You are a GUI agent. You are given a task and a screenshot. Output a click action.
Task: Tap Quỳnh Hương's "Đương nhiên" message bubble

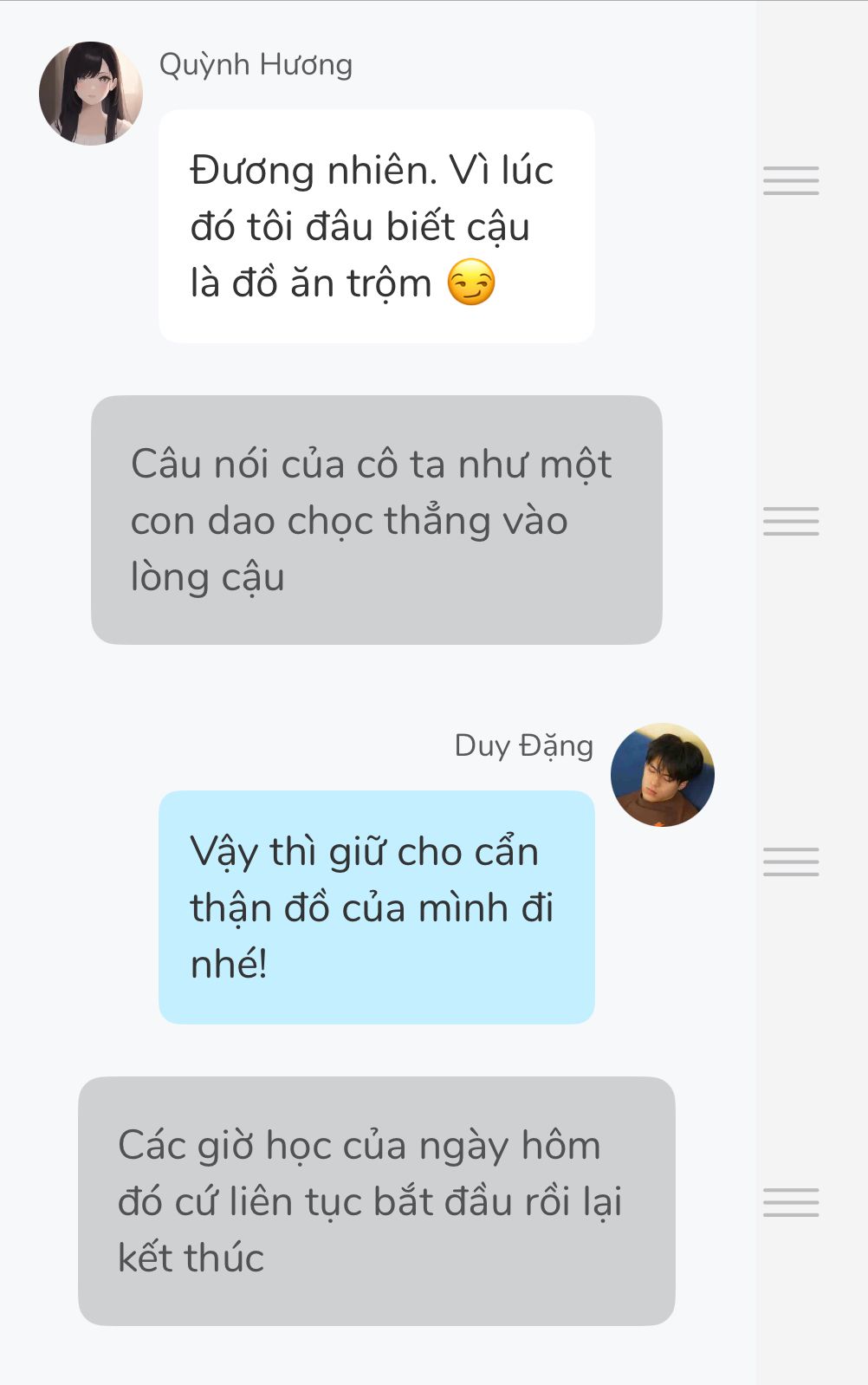coord(376,226)
